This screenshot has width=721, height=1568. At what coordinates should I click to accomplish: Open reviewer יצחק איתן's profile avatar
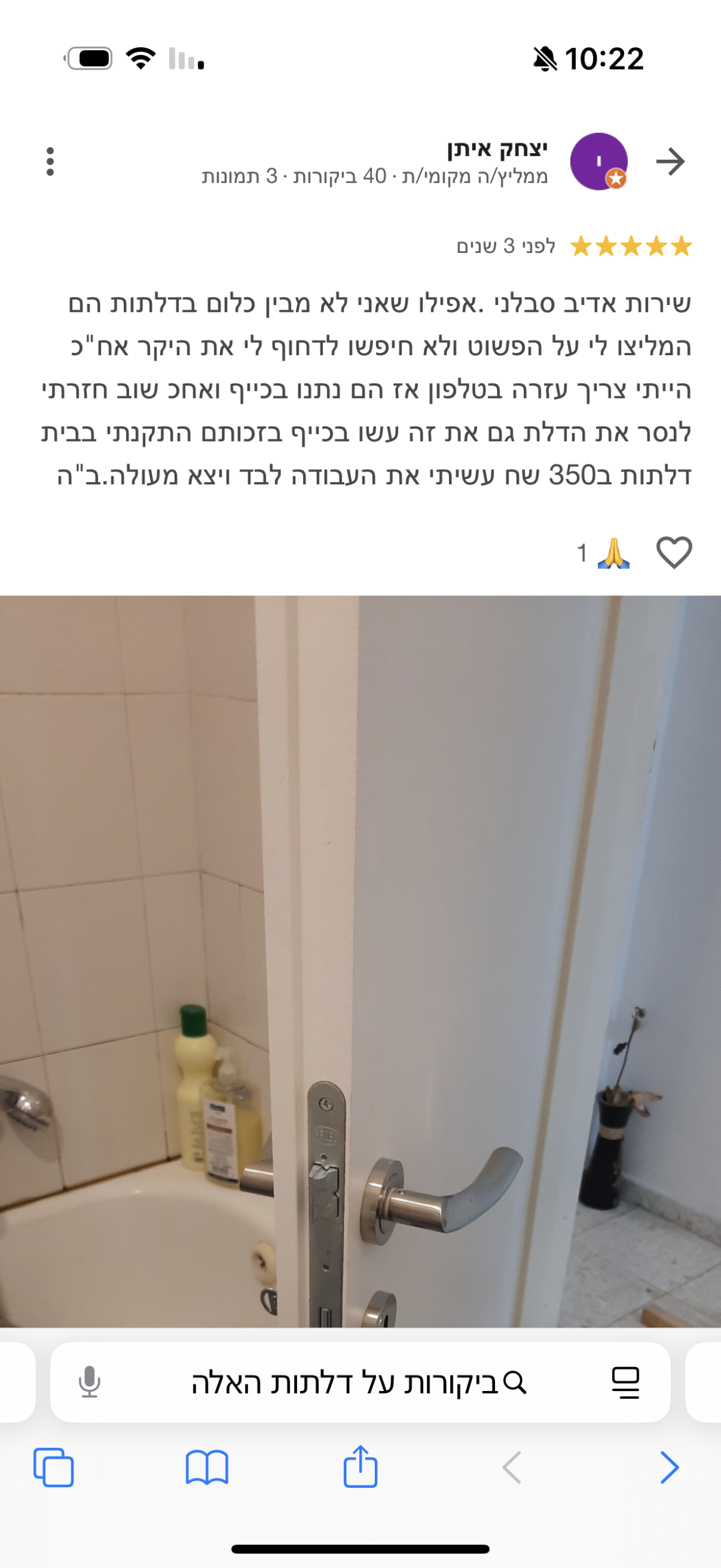(x=598, y=162)
